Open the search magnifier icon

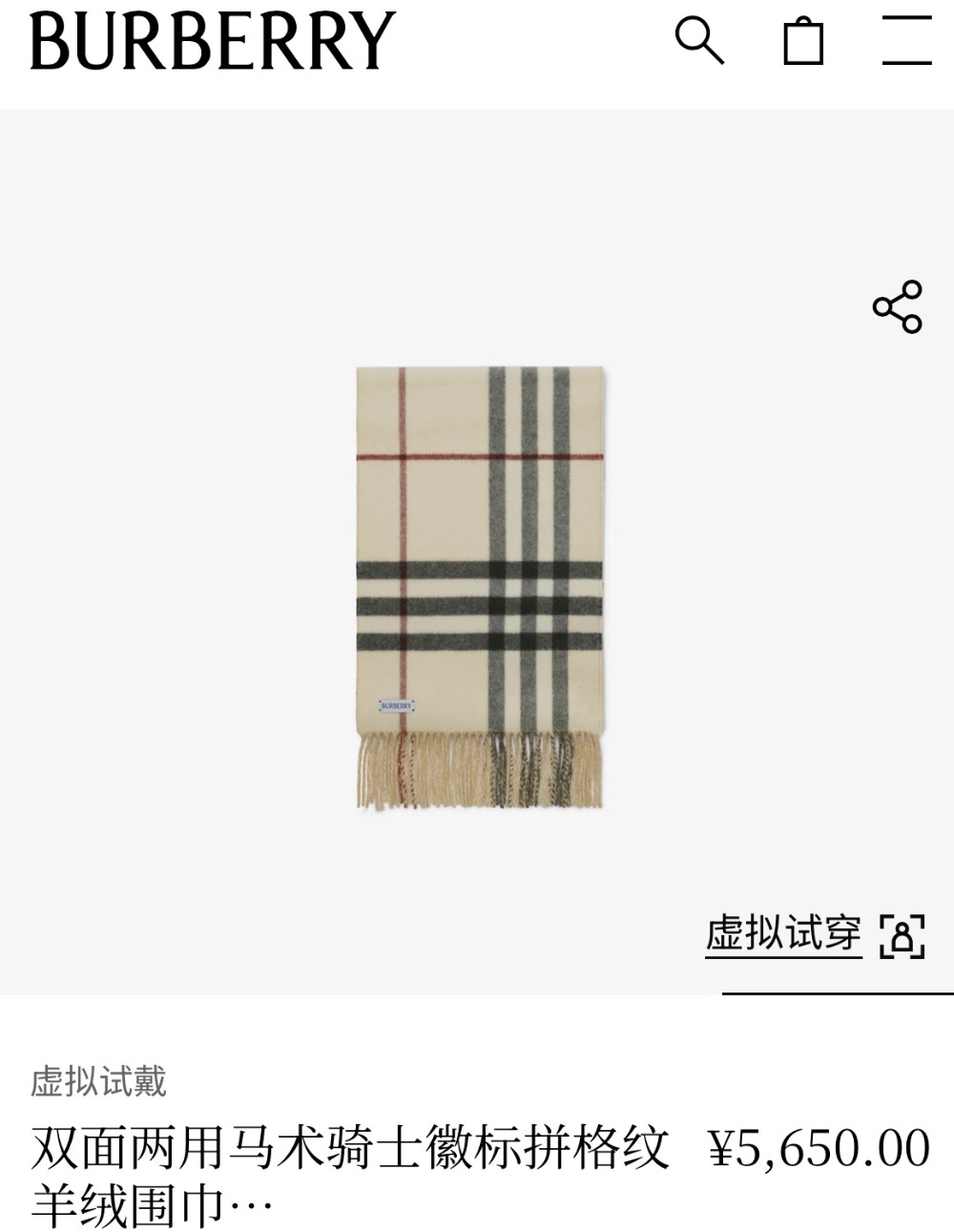(699, 41)
